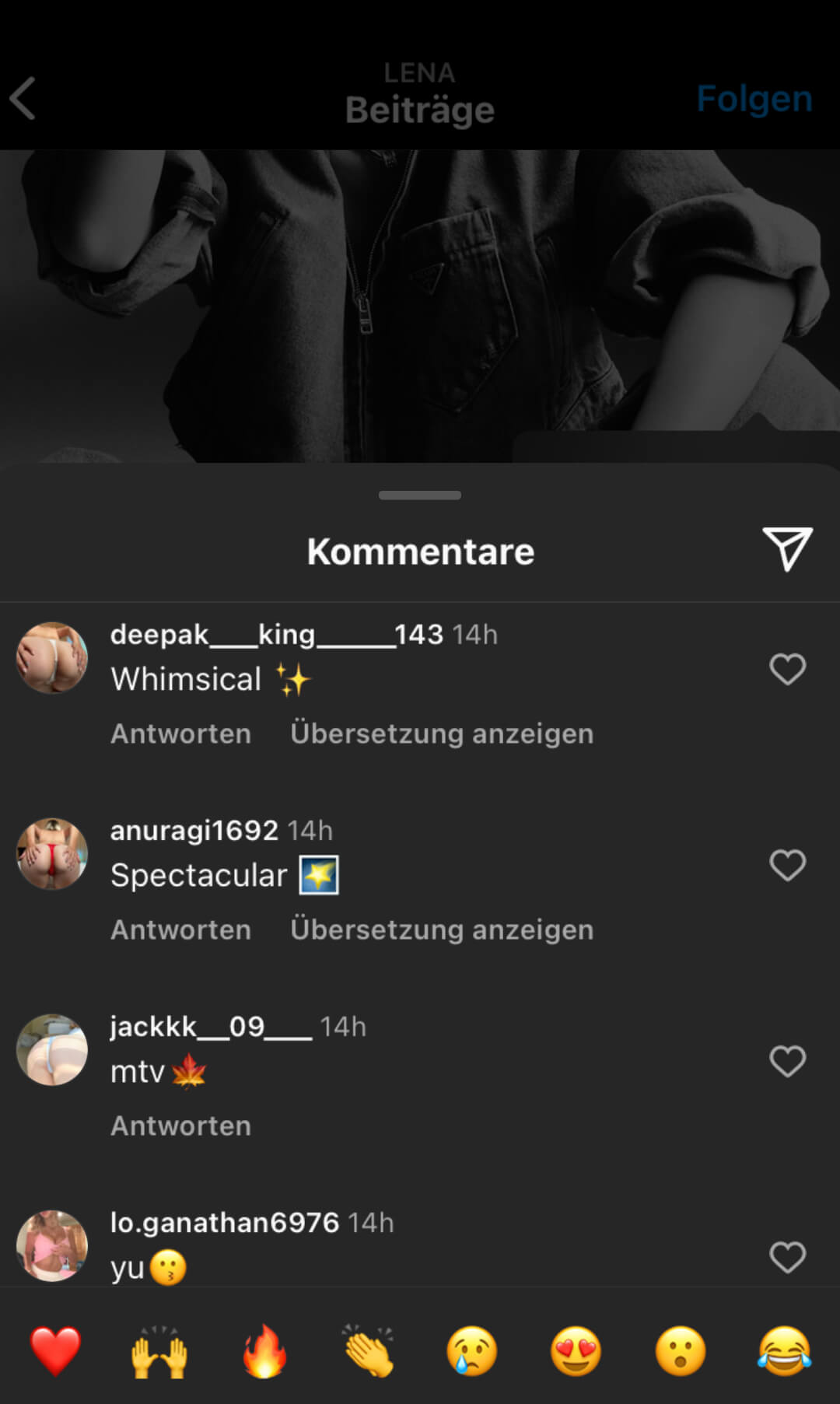Viewport: 840px width, 1404px height.
Task: Like lo.ganathan6976's comment
Action: (787, 1257)
